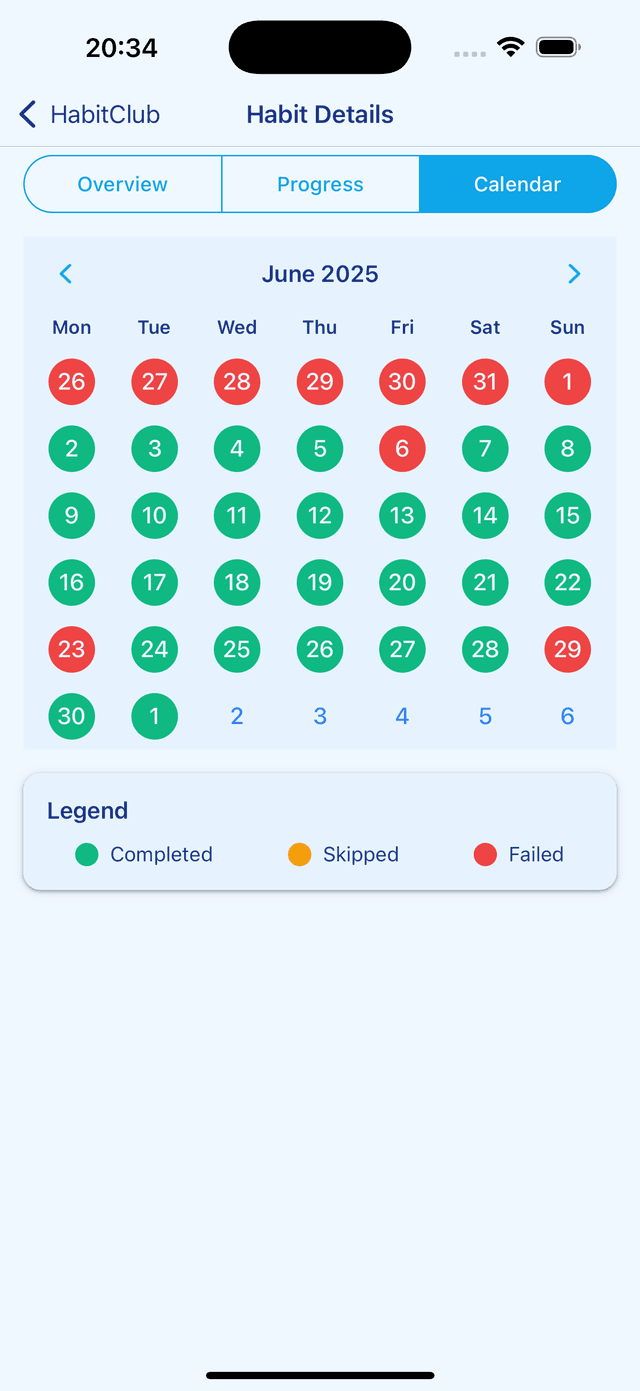Select the failed day June 29
Screen dimensions: 640x1391
point(567,649)
